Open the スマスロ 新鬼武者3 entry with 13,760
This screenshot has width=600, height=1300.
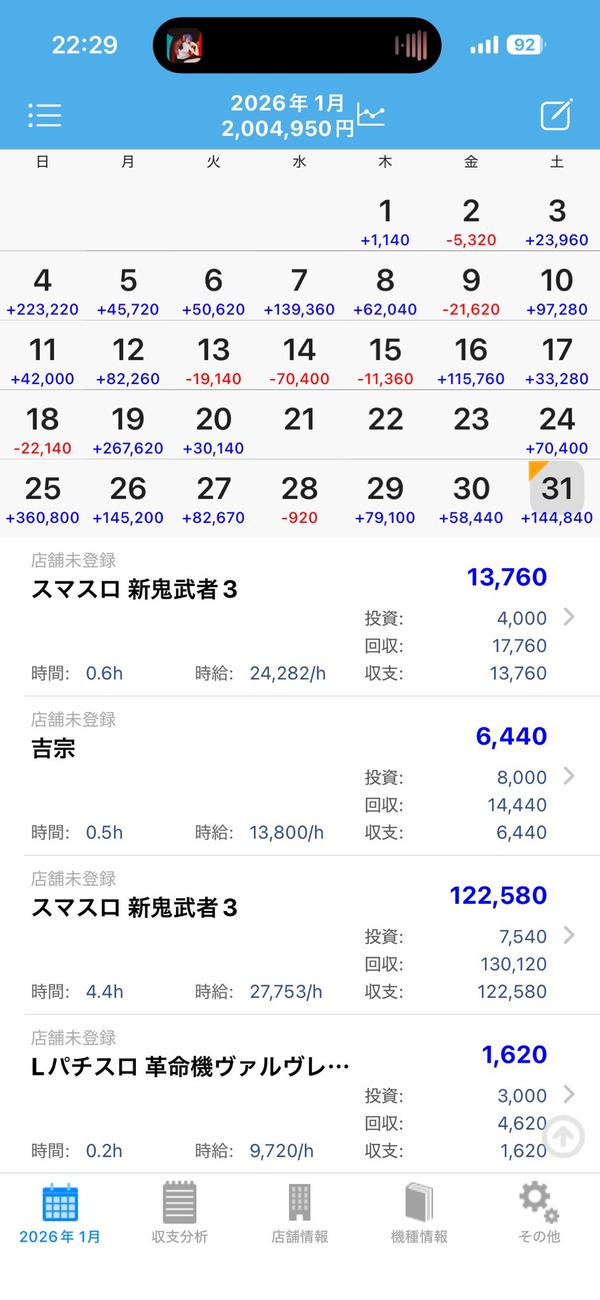pyautogui.click(x=300, y=617)
